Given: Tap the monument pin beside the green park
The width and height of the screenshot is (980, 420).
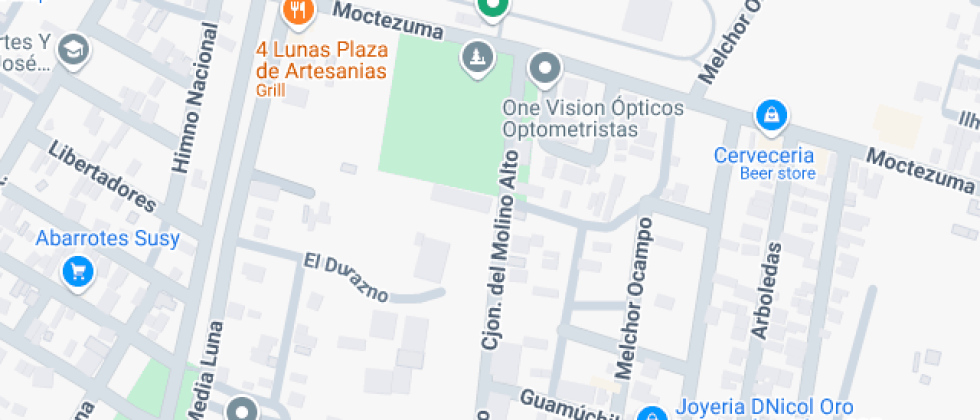Looking at the screenshot, I should point(478,56).
